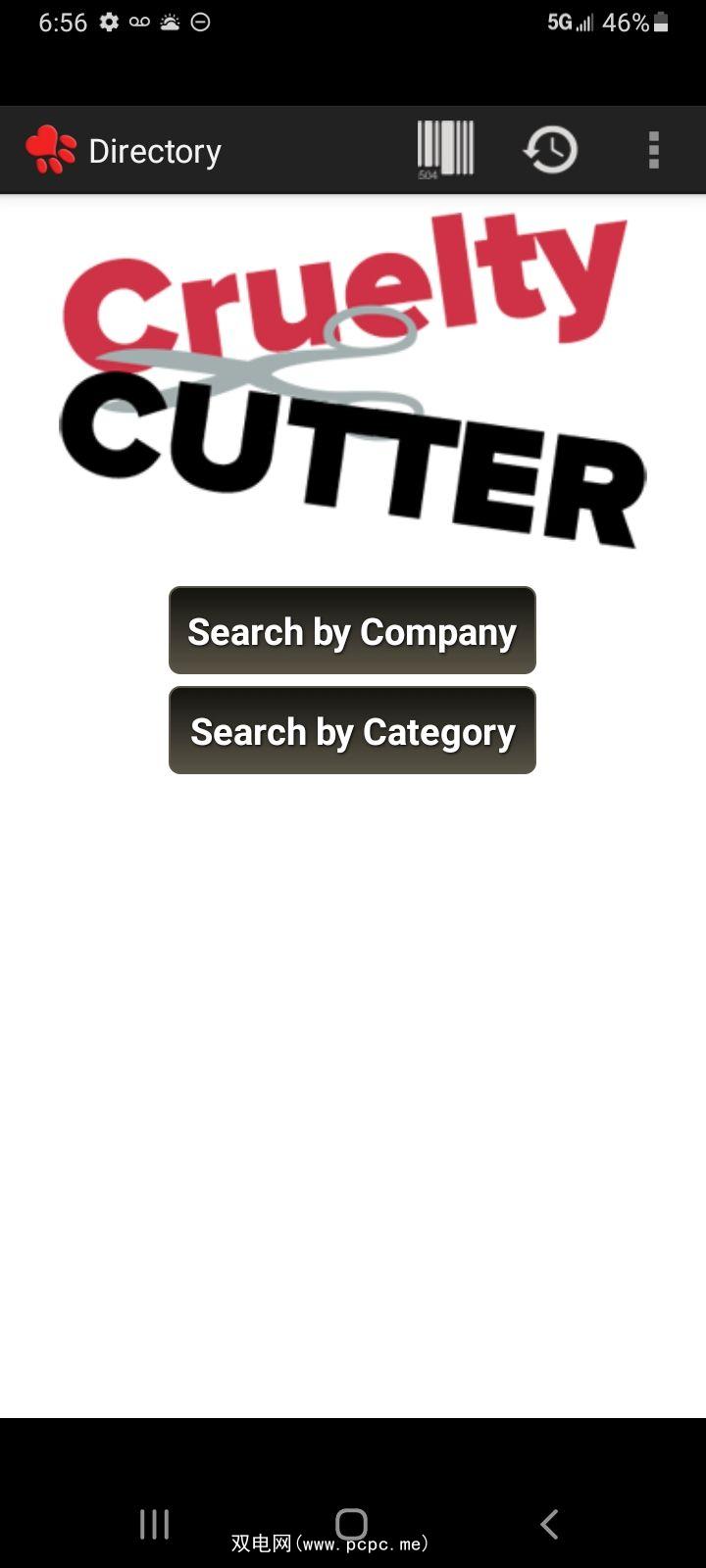
Task: Open the history clock icon
Action: (x=550, y=150)
